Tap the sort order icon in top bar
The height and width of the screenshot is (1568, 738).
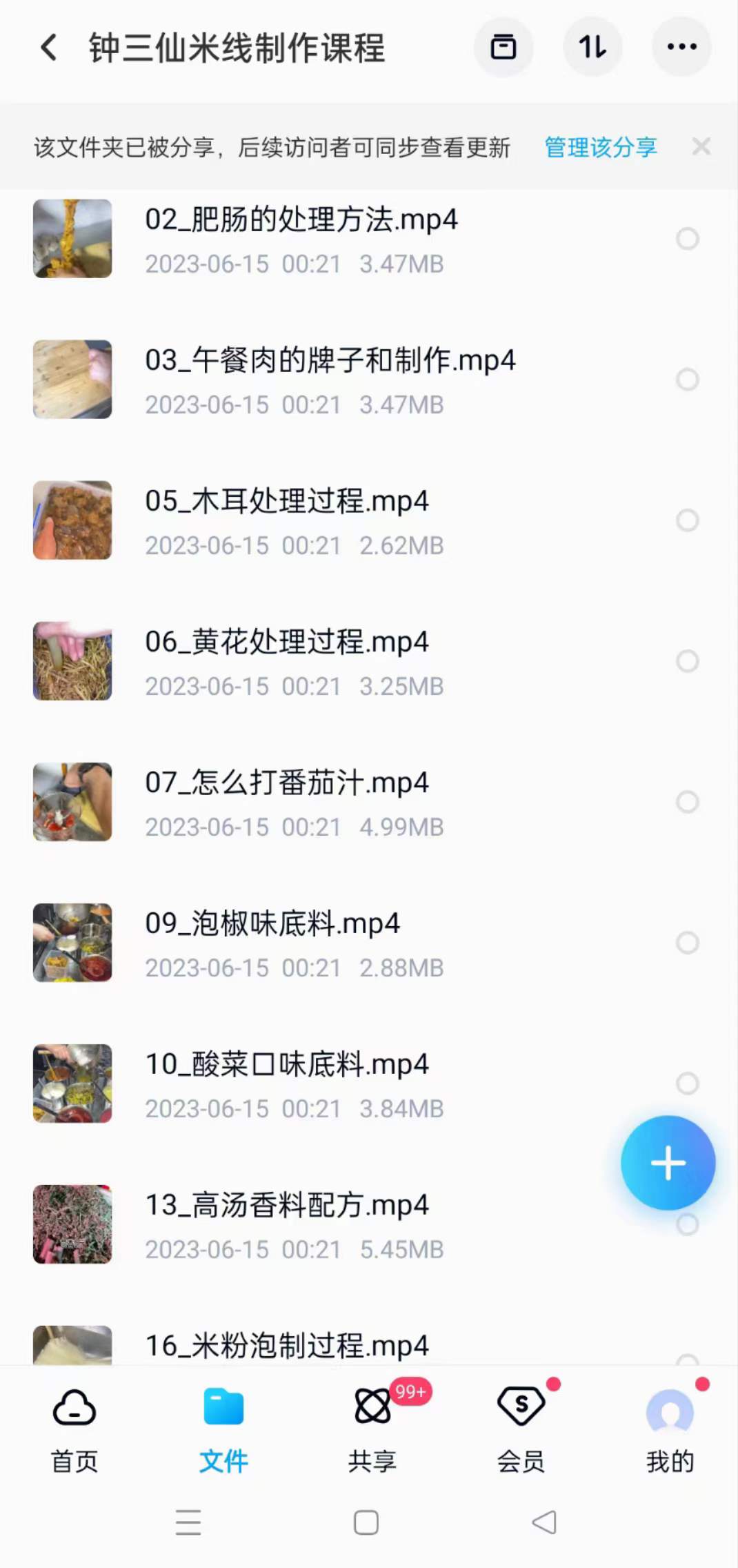[x=592, y=46]
